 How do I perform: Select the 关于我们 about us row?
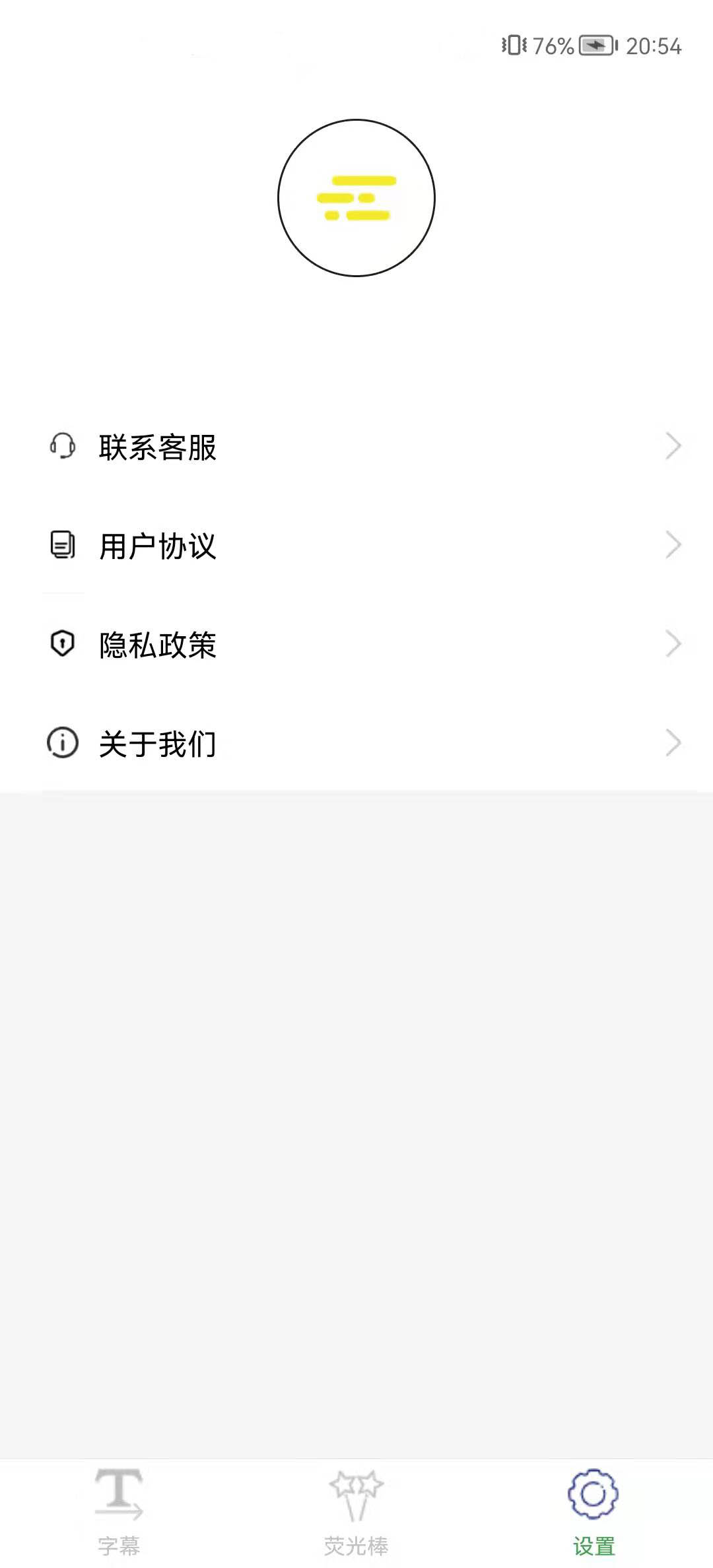(356, 743)
